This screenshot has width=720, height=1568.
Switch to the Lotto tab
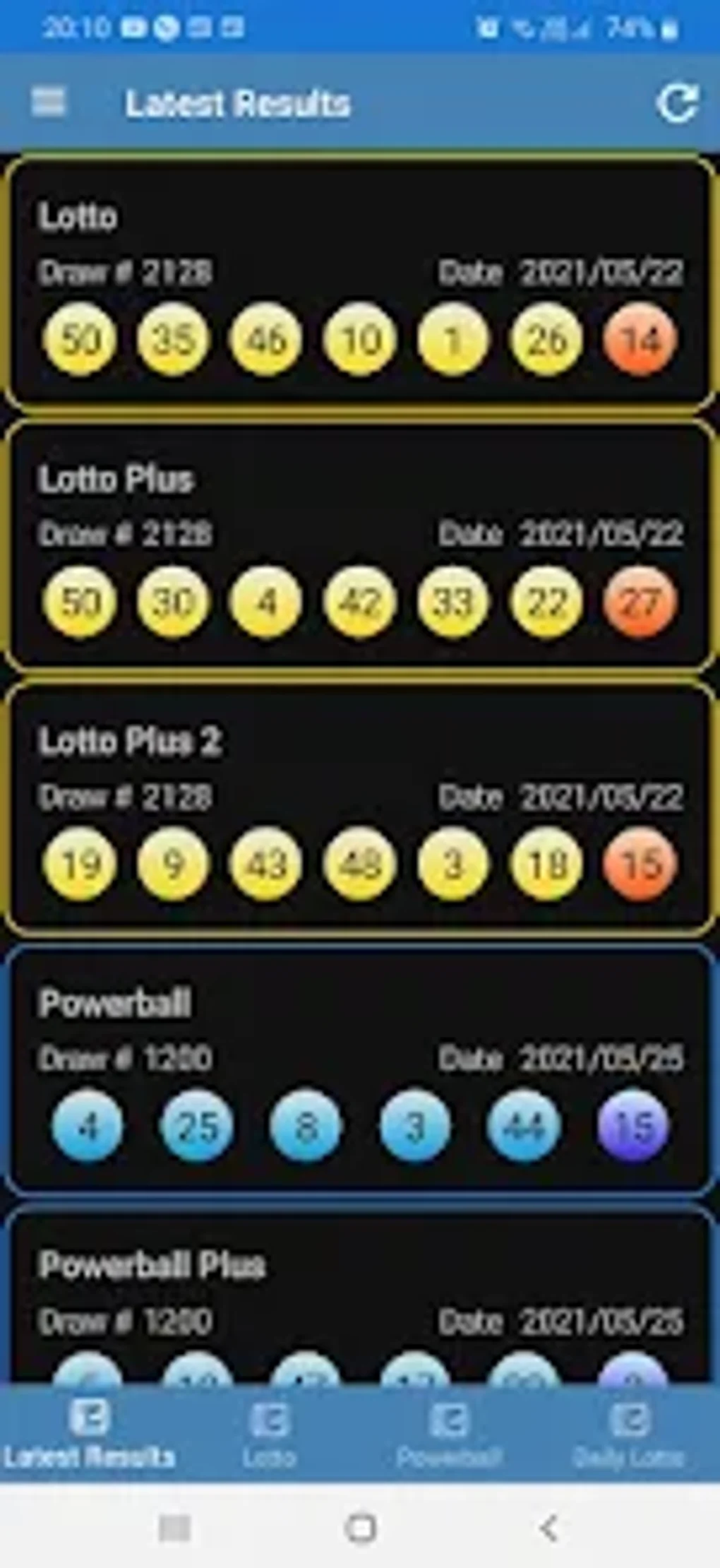269,1435
